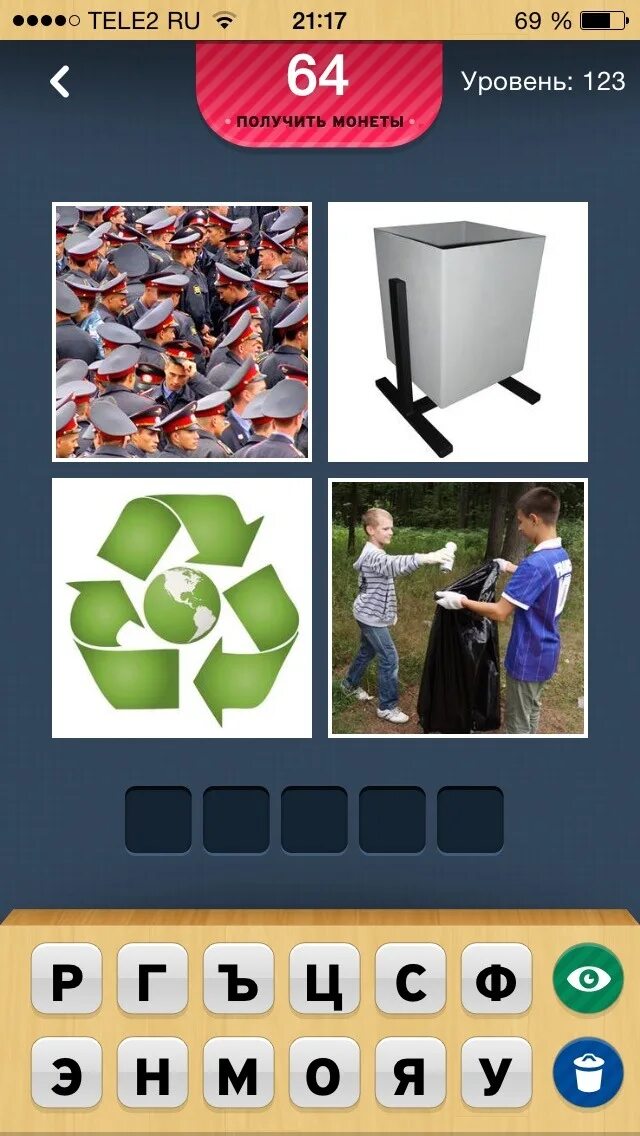Select the letter О tile

coord(325,1072)
